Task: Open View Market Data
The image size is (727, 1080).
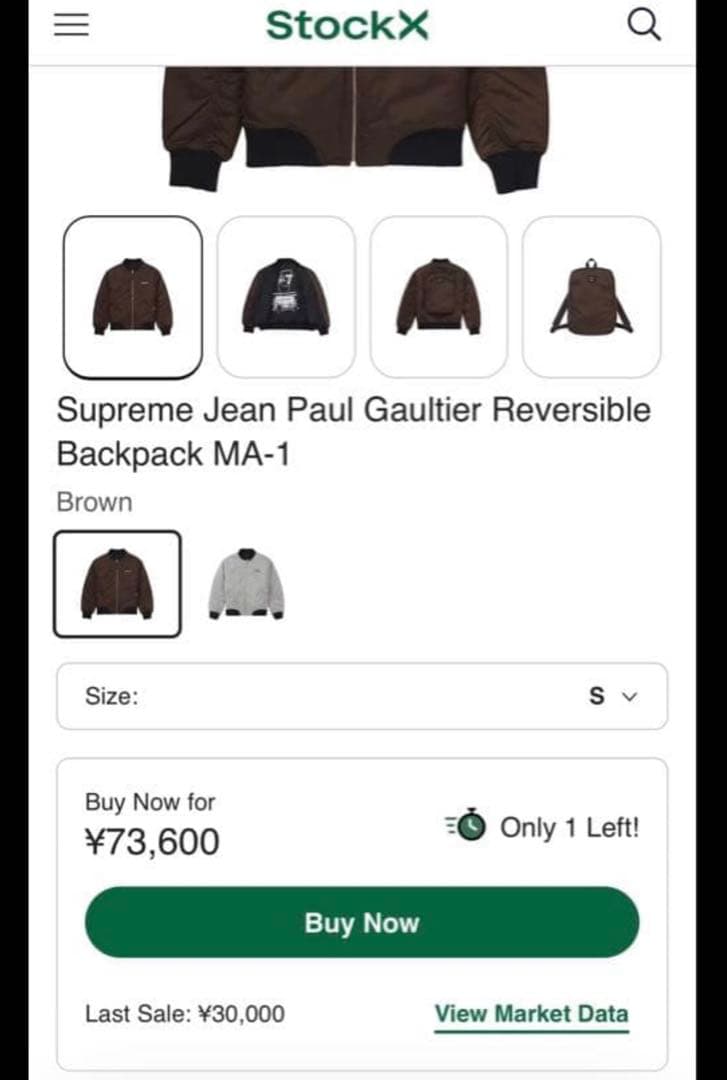Action: click(x=531, y=1013)
